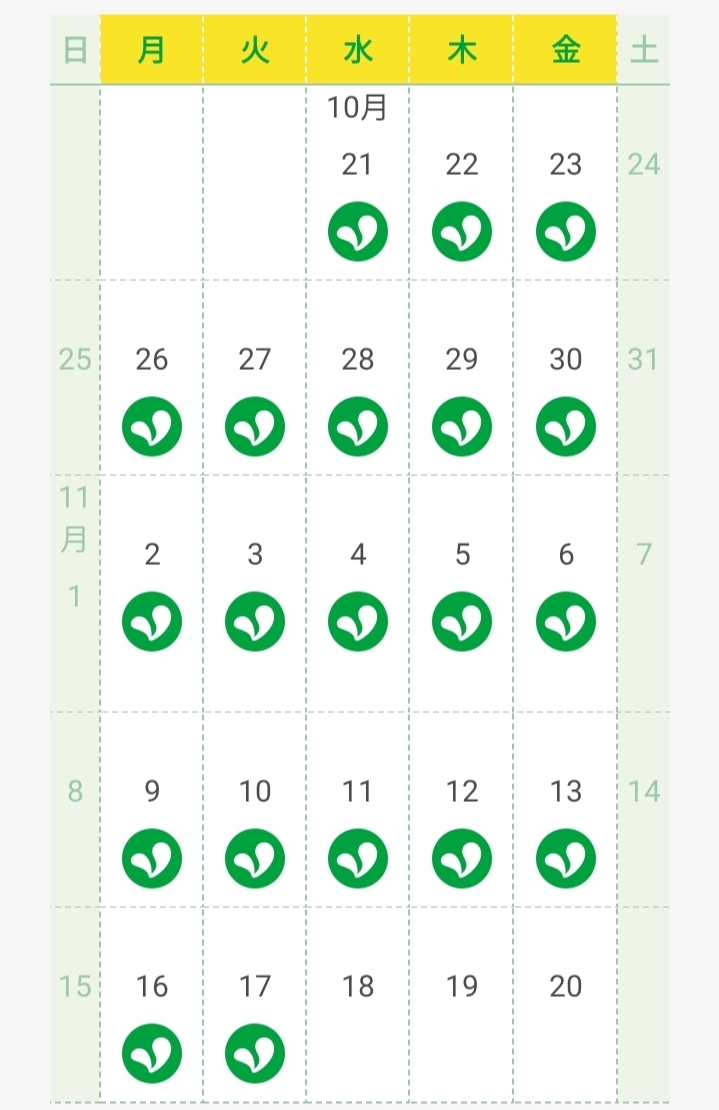
Task: Open the heart icon under date 10
Action: (255, 859)
